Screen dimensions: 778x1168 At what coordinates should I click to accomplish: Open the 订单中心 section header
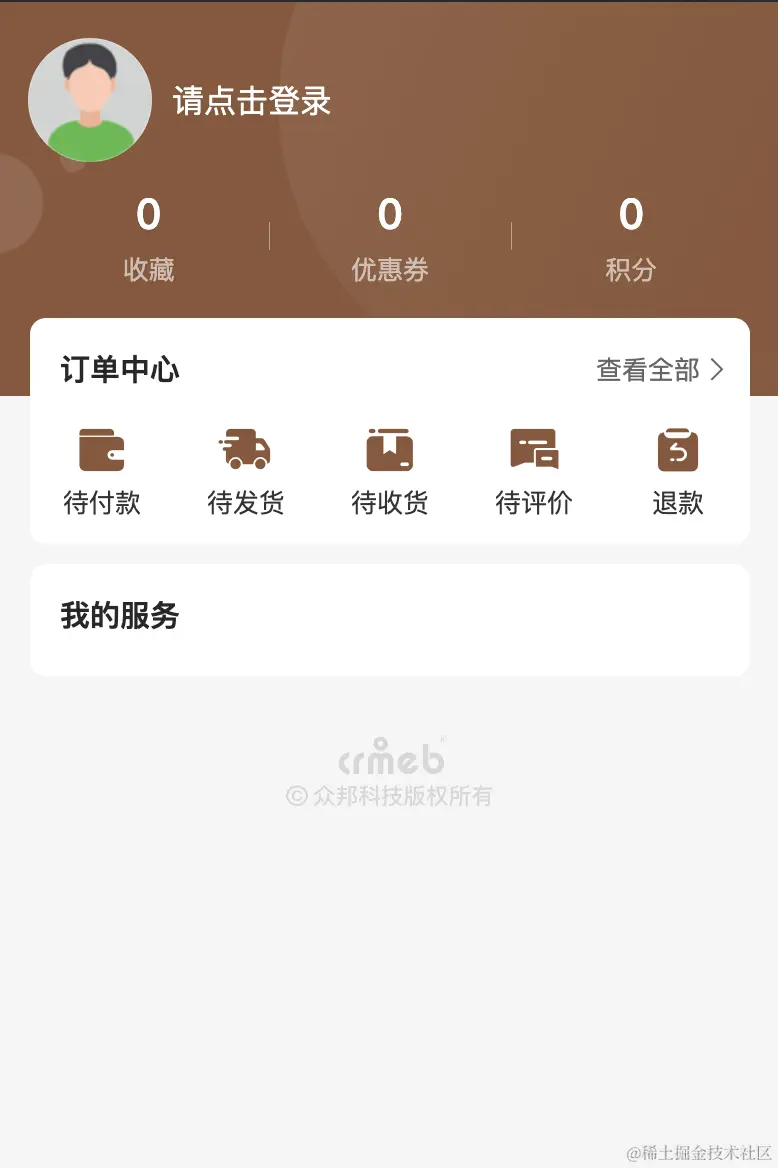(120, 370)
